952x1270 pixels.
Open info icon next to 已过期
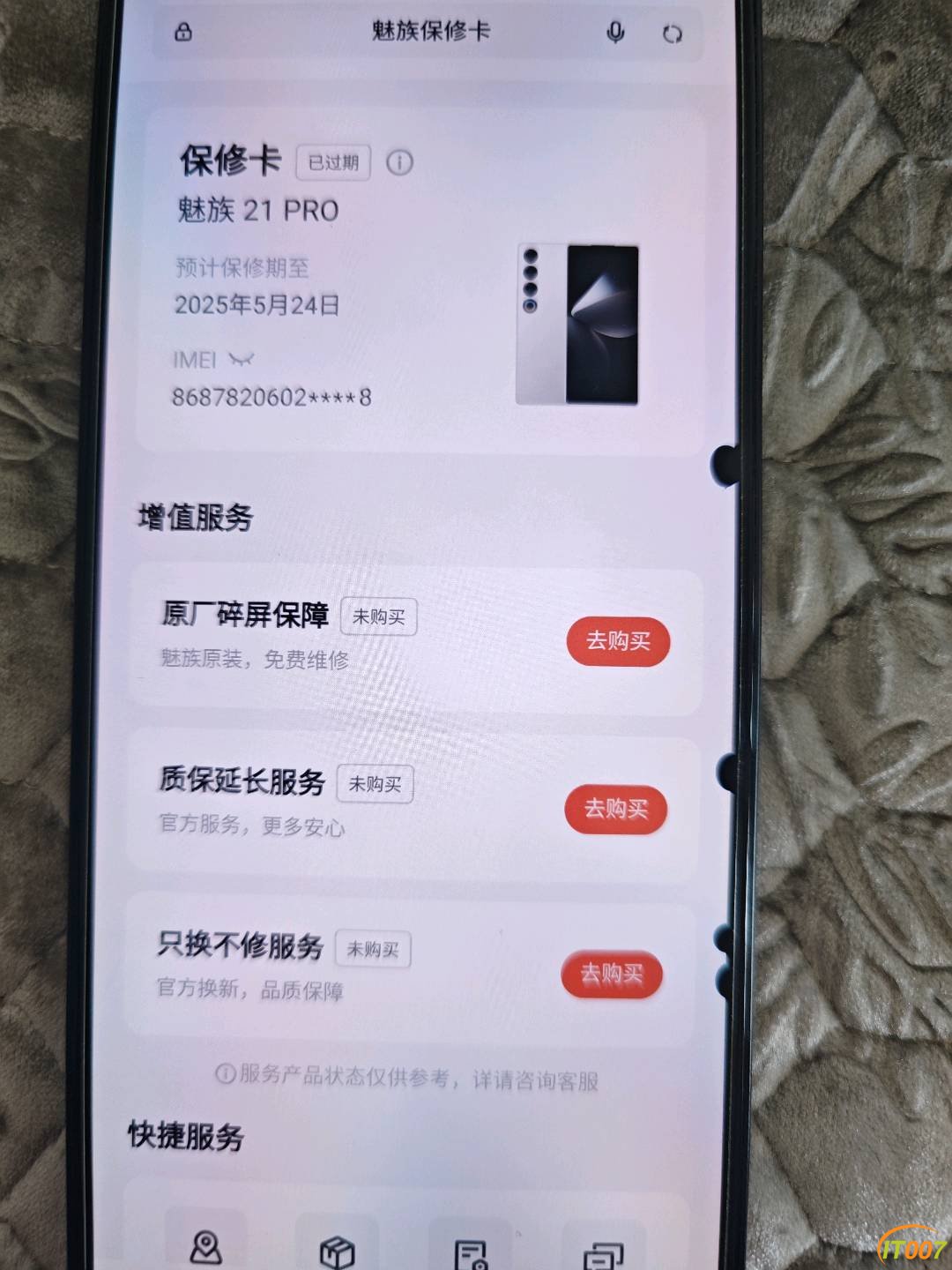point(399,162)
